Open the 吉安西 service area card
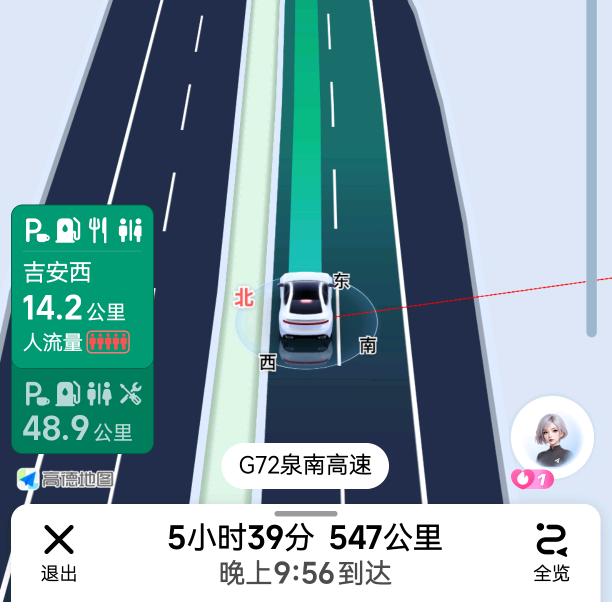This screenshot has width=612, height=612. (82, 286)
